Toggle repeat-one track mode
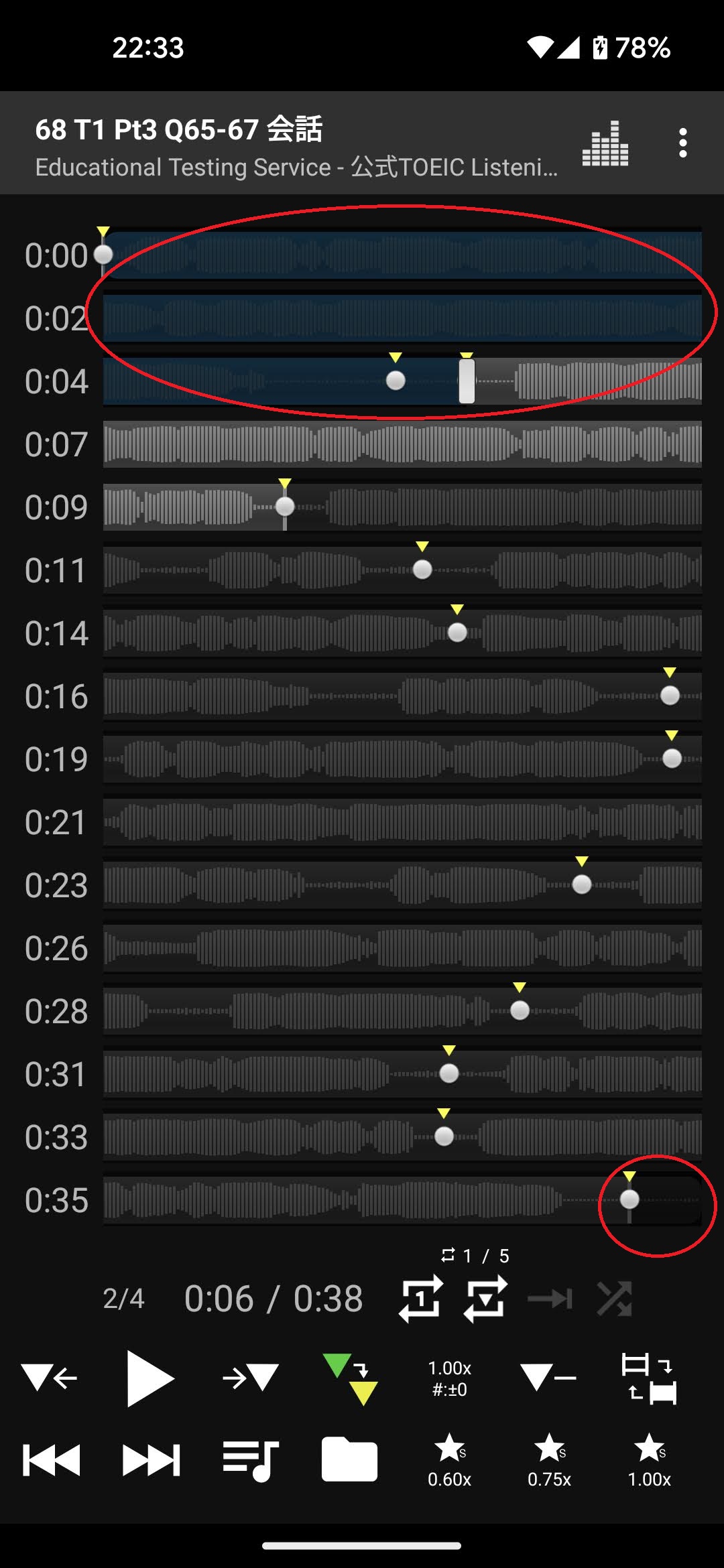724x1568 pixels. click(x=421, y=1299)
